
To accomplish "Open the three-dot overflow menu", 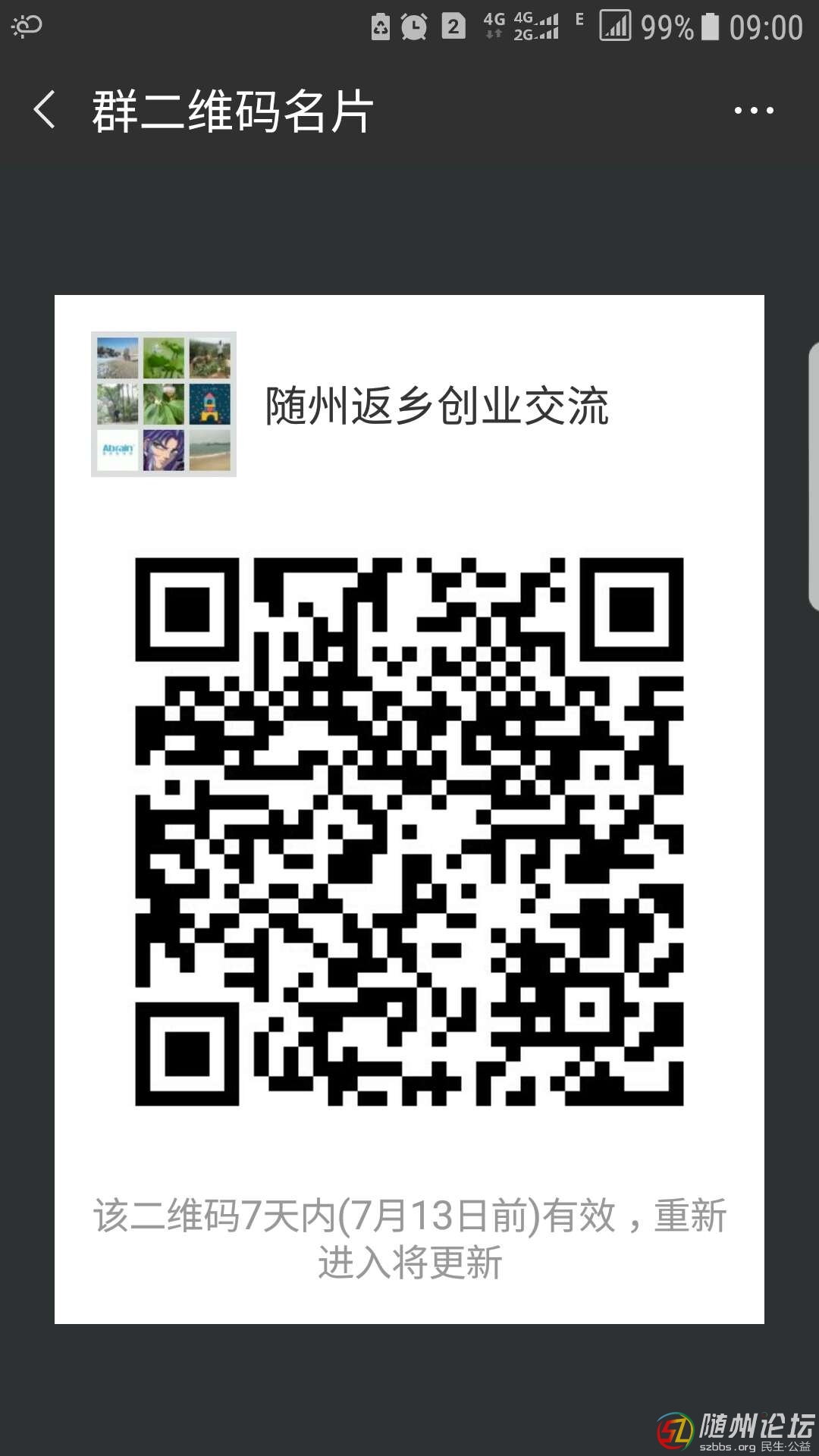I will 753,111.
